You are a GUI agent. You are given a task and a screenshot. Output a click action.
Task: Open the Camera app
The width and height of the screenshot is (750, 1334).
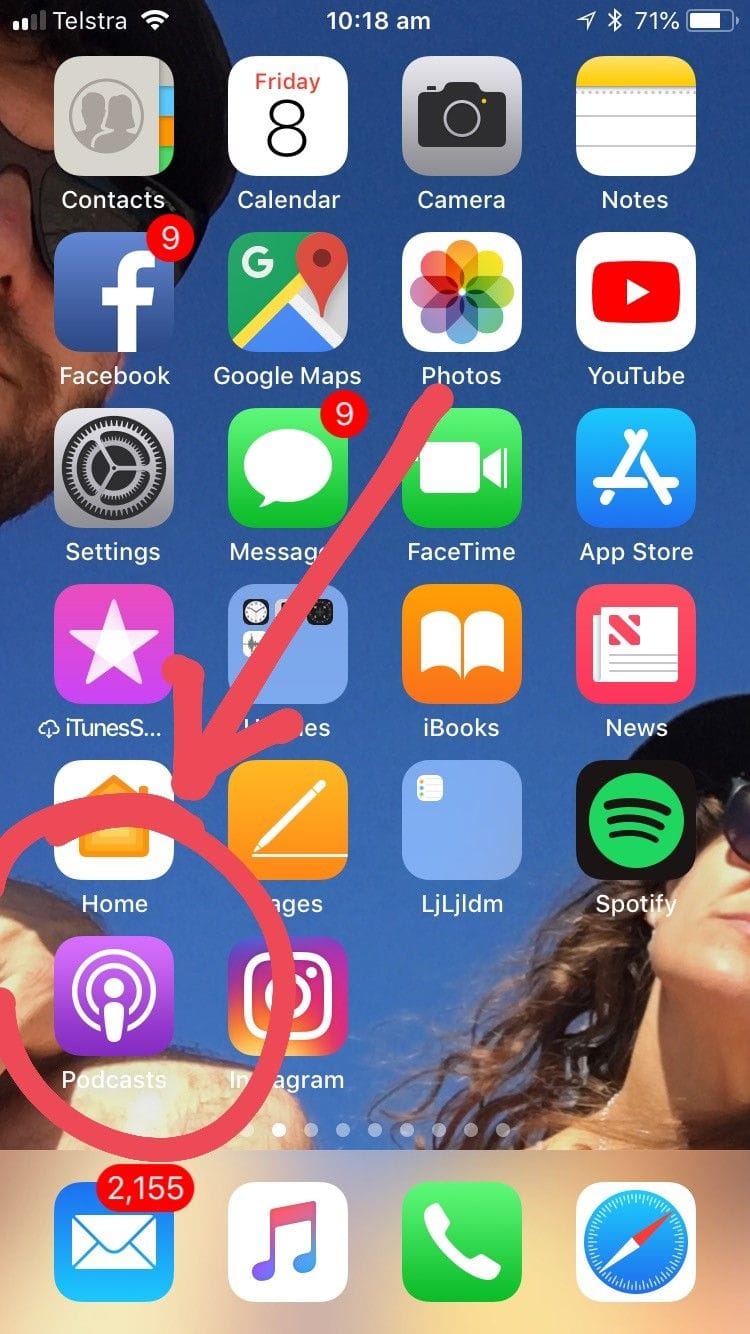tap(462, 116)
